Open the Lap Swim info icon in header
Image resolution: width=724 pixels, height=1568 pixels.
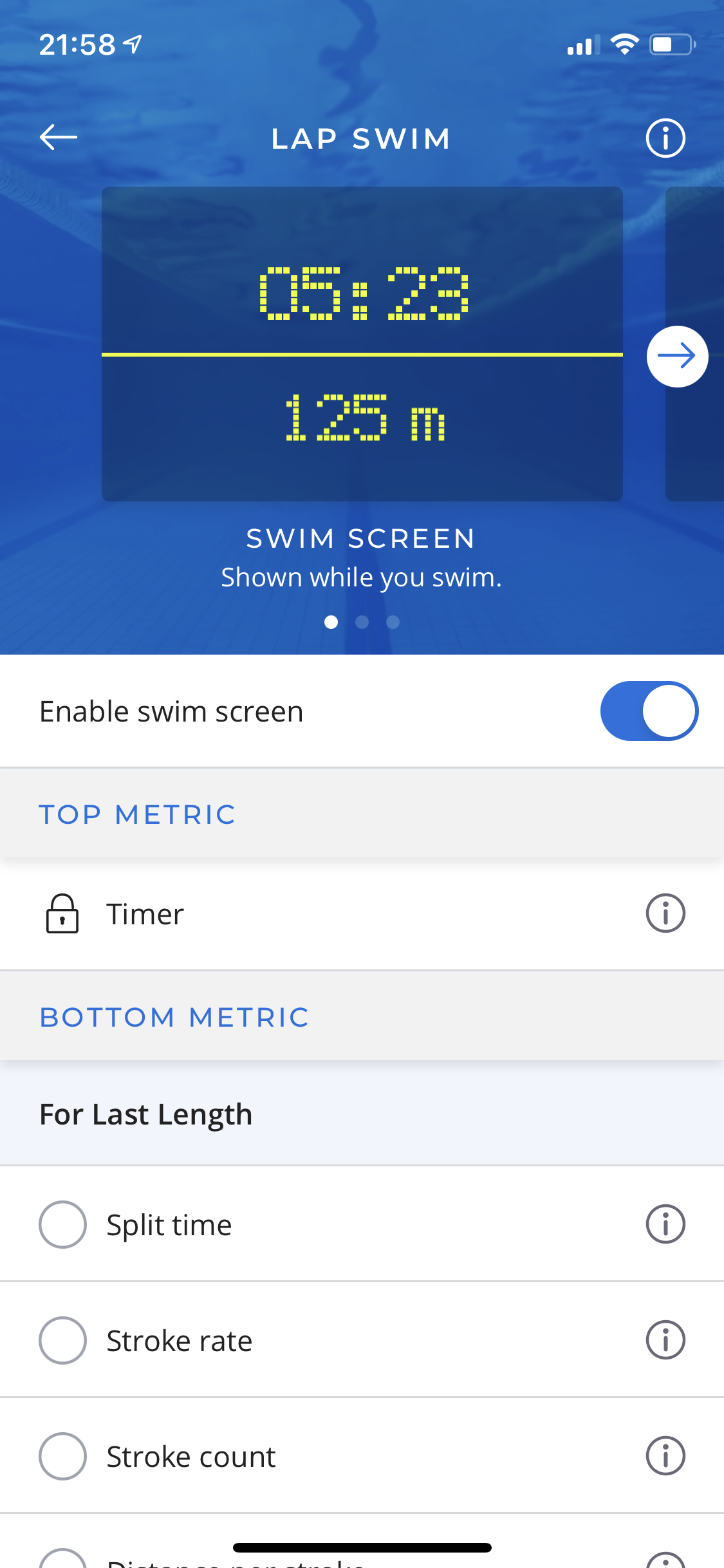point(665,138)
